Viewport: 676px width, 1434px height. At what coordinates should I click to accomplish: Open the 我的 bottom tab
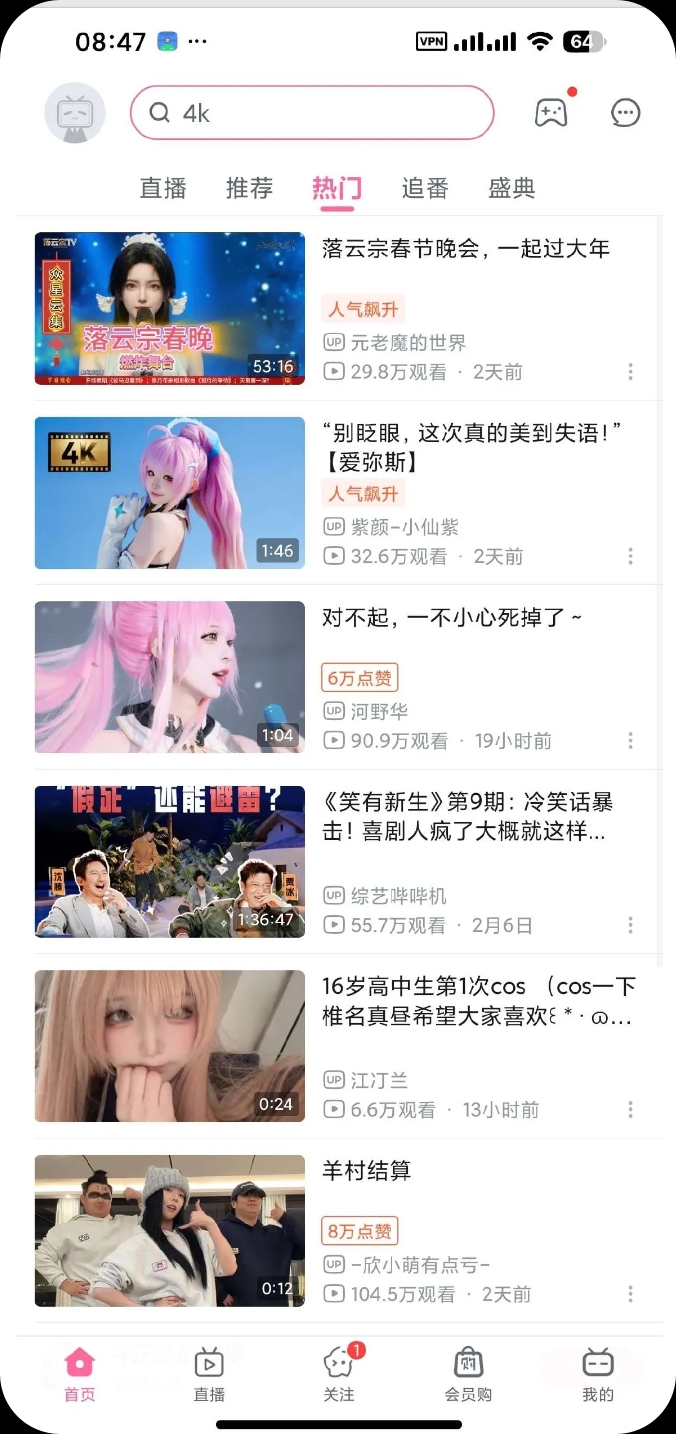coord(598,1374)
